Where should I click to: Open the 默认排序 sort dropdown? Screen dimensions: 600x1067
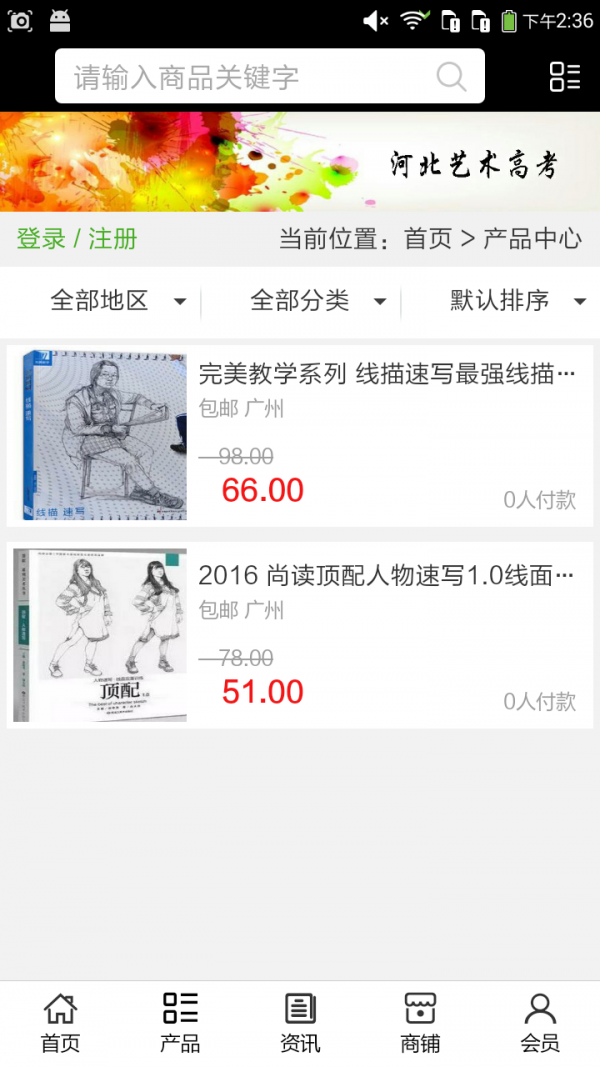click(x=516, y=300)
